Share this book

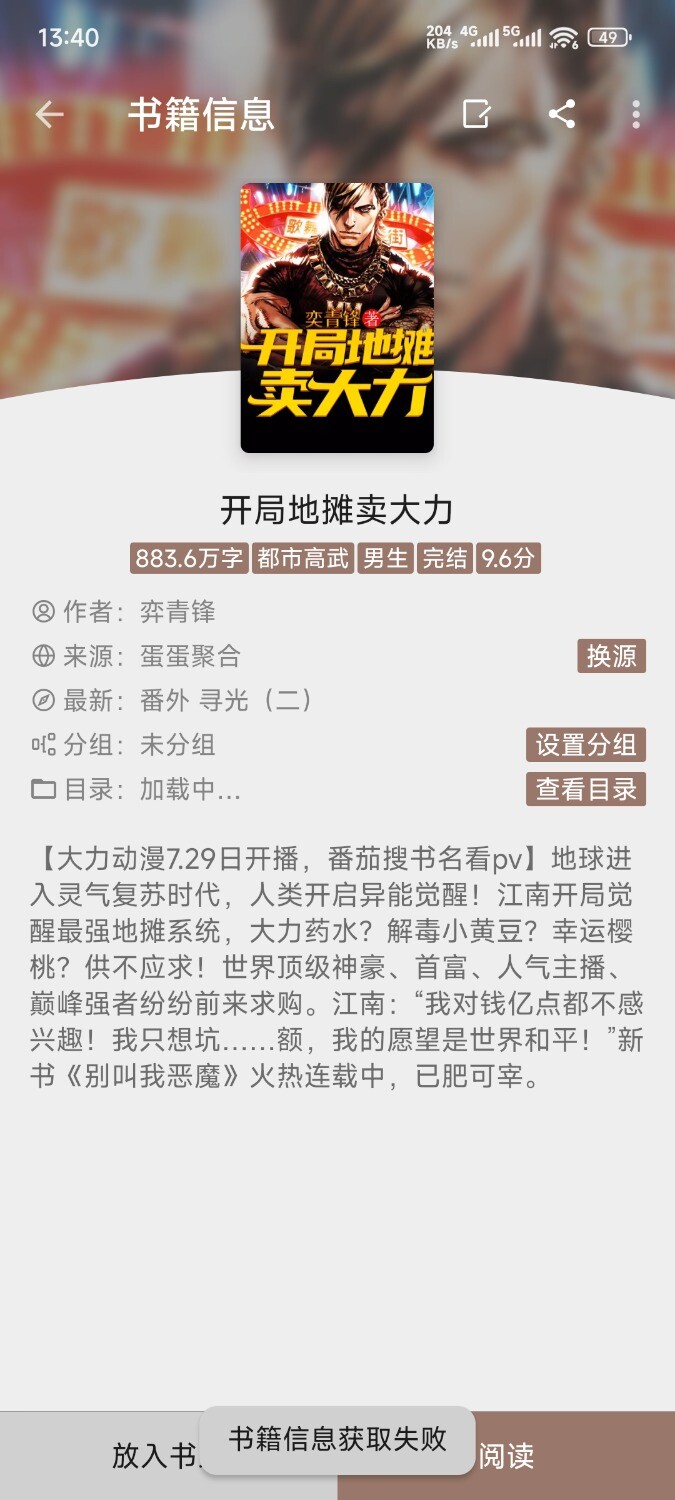(x=562, y=115)
